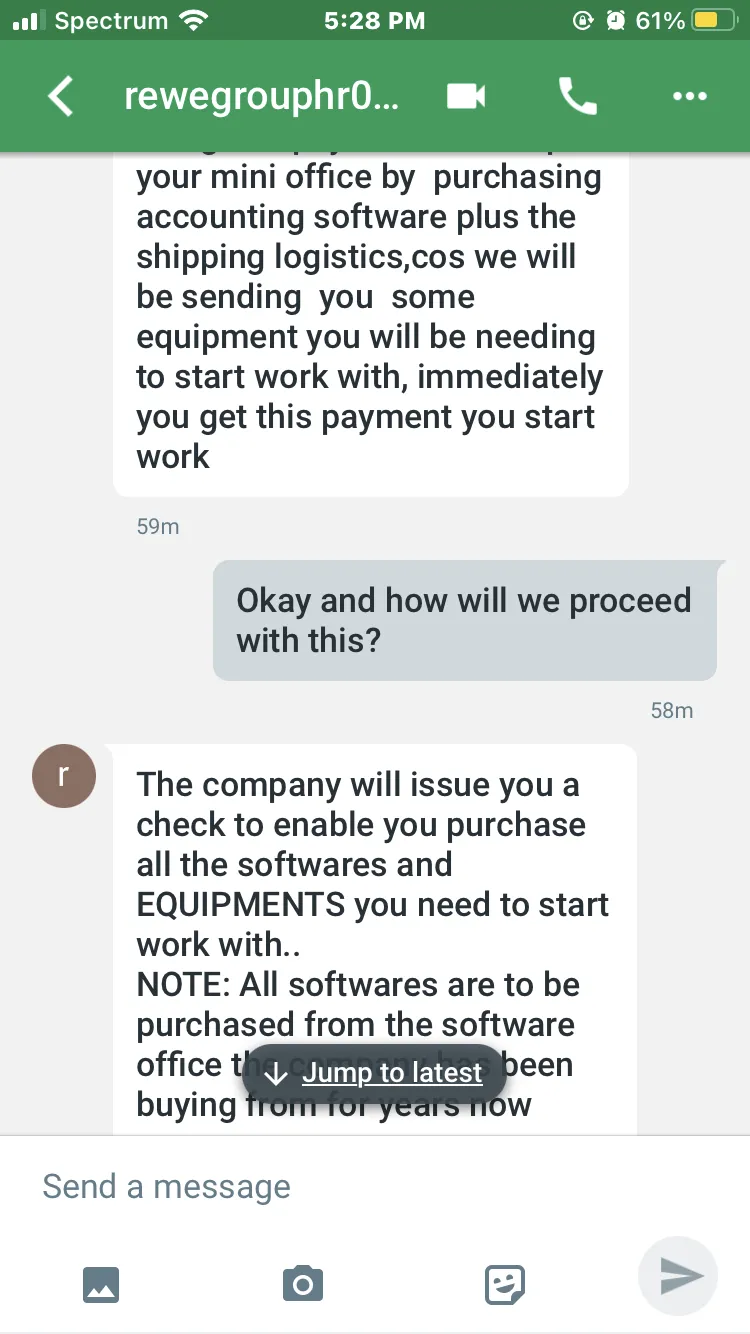Open the three-dot overflow menu
This screenshot has height=1334, width=750.
[689, 96]
